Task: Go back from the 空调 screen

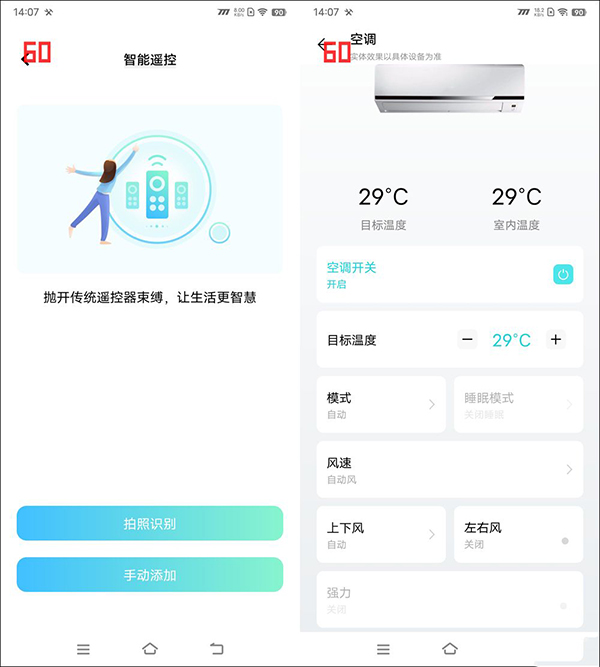Action: 322,44
